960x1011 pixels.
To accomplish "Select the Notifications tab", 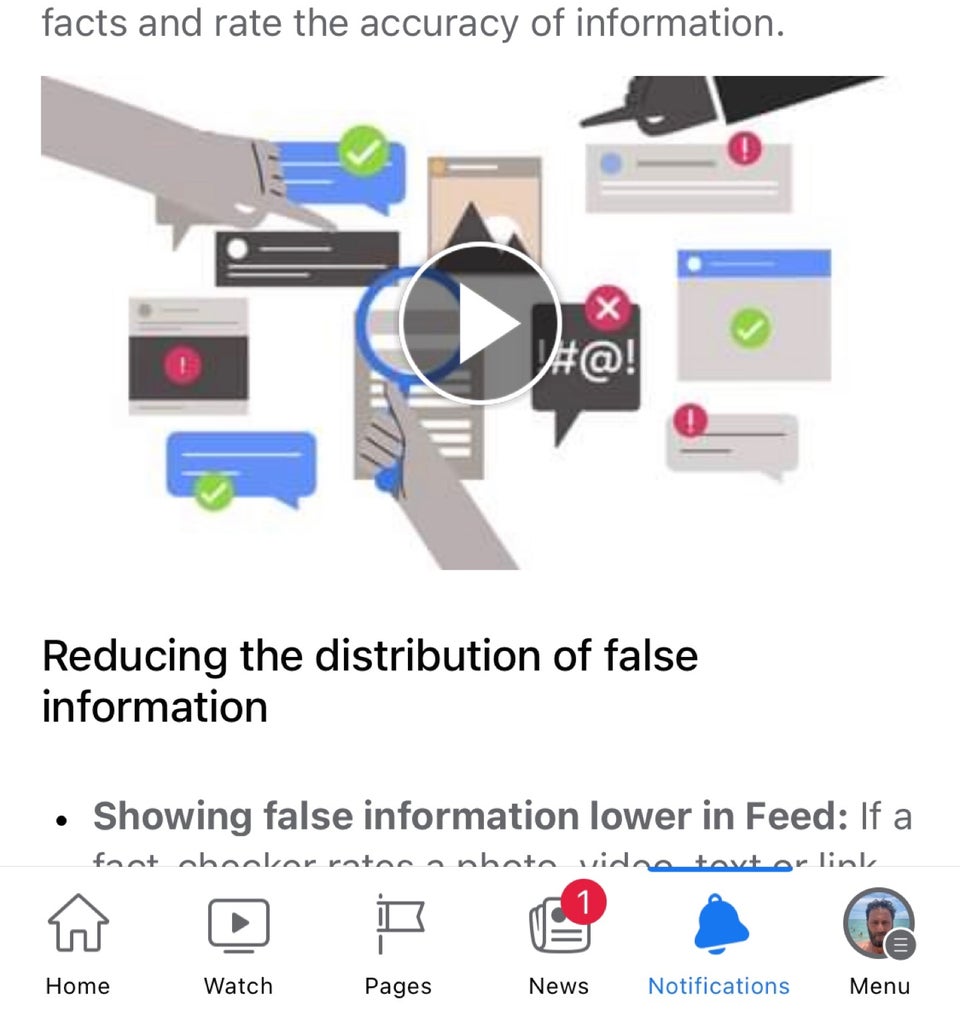I will pyautogui.click(x=719, y=943).
